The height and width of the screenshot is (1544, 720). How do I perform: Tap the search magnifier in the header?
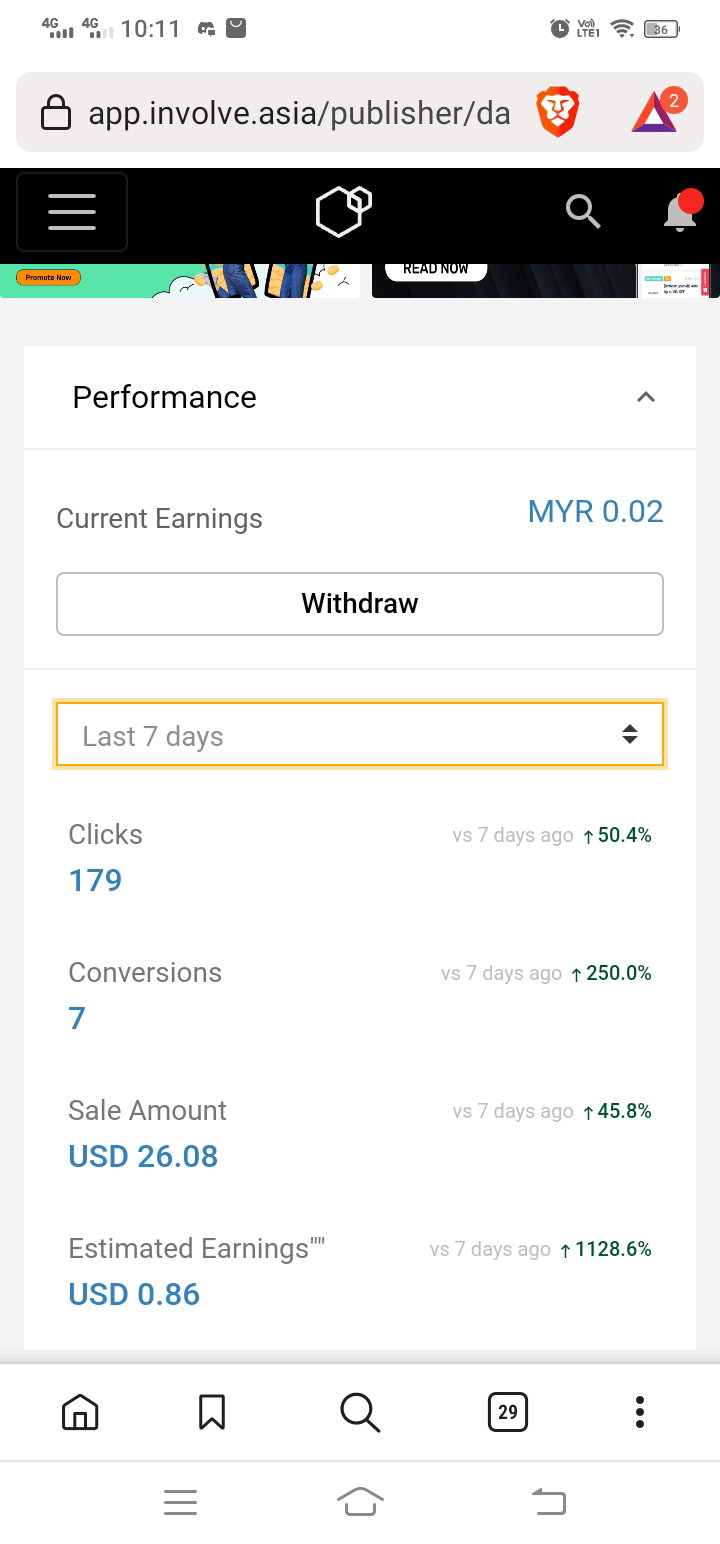583,212
